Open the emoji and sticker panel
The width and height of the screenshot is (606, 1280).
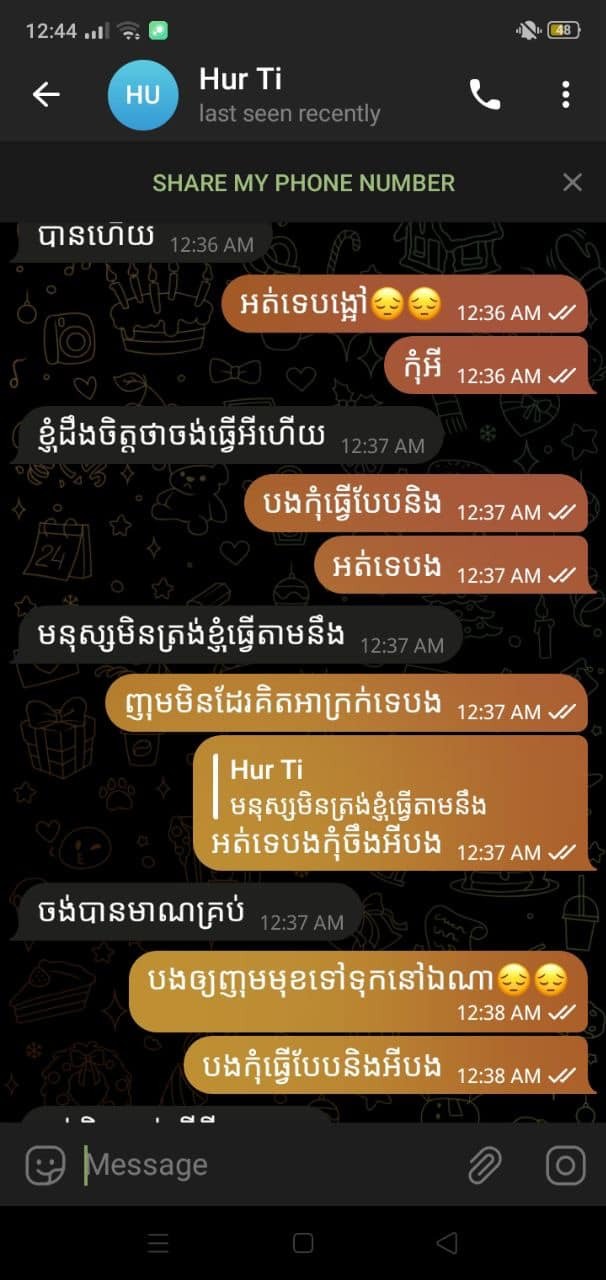coord(45,1165)
